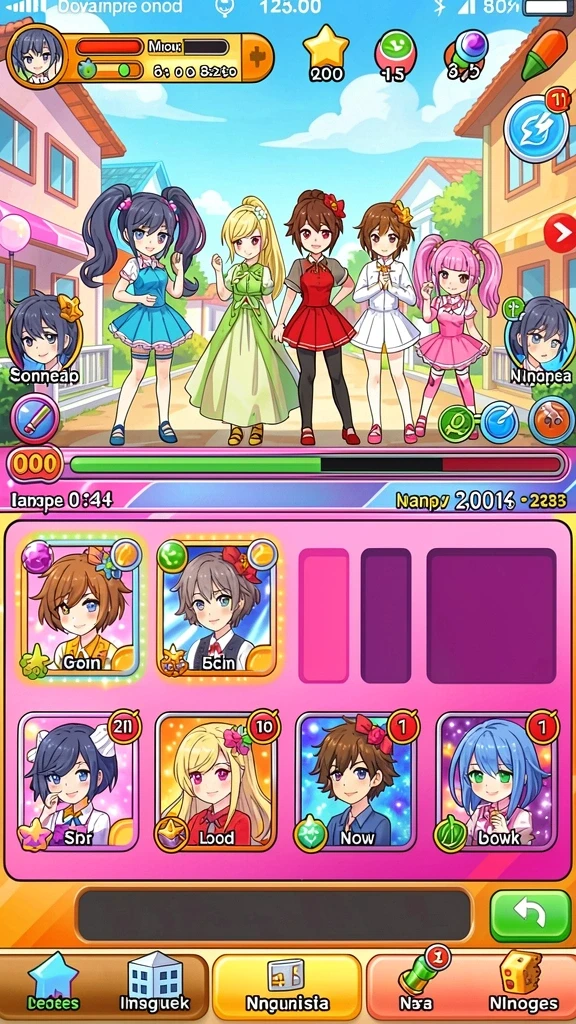Tap the dark text input bar

click(274, 915)
